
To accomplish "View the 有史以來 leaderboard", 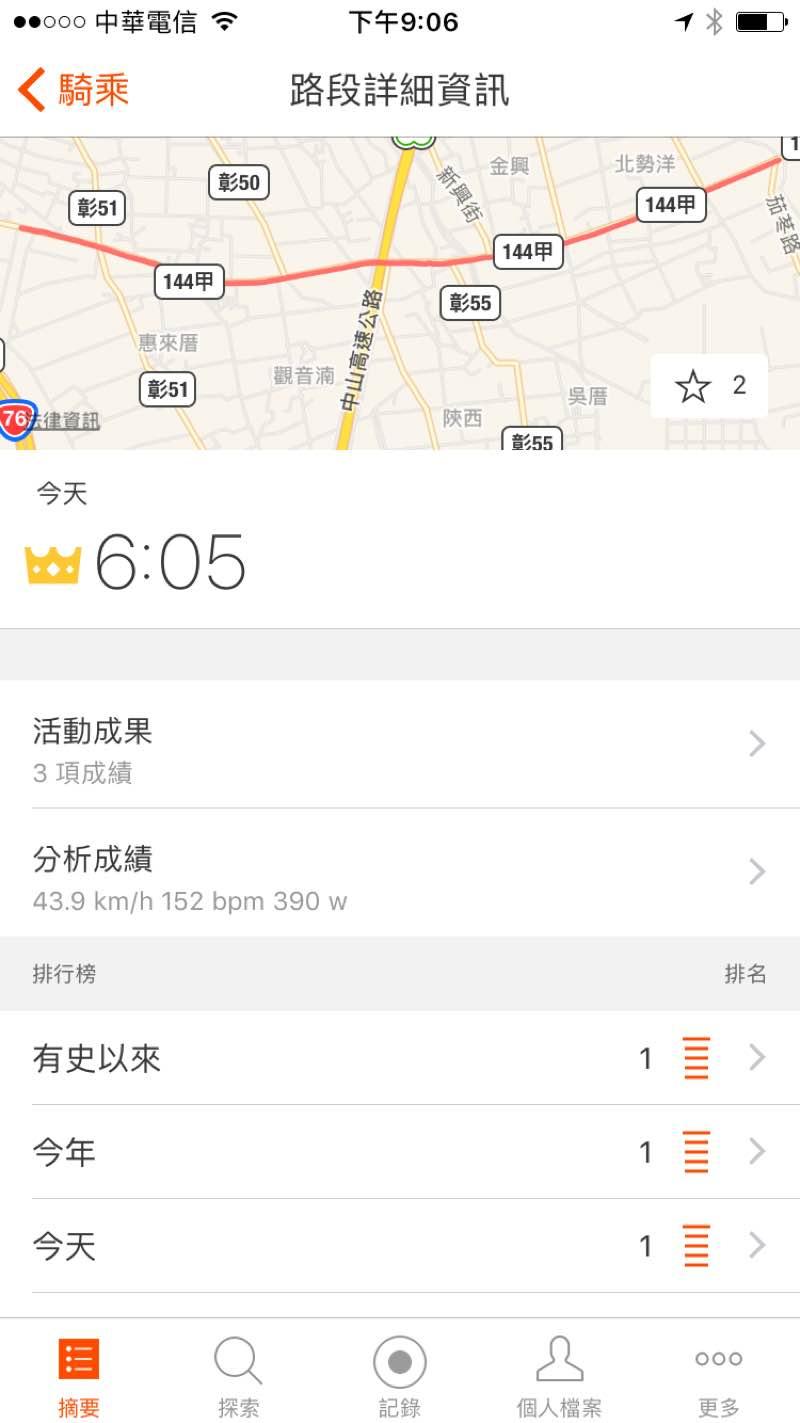I will click(400, 1058).
